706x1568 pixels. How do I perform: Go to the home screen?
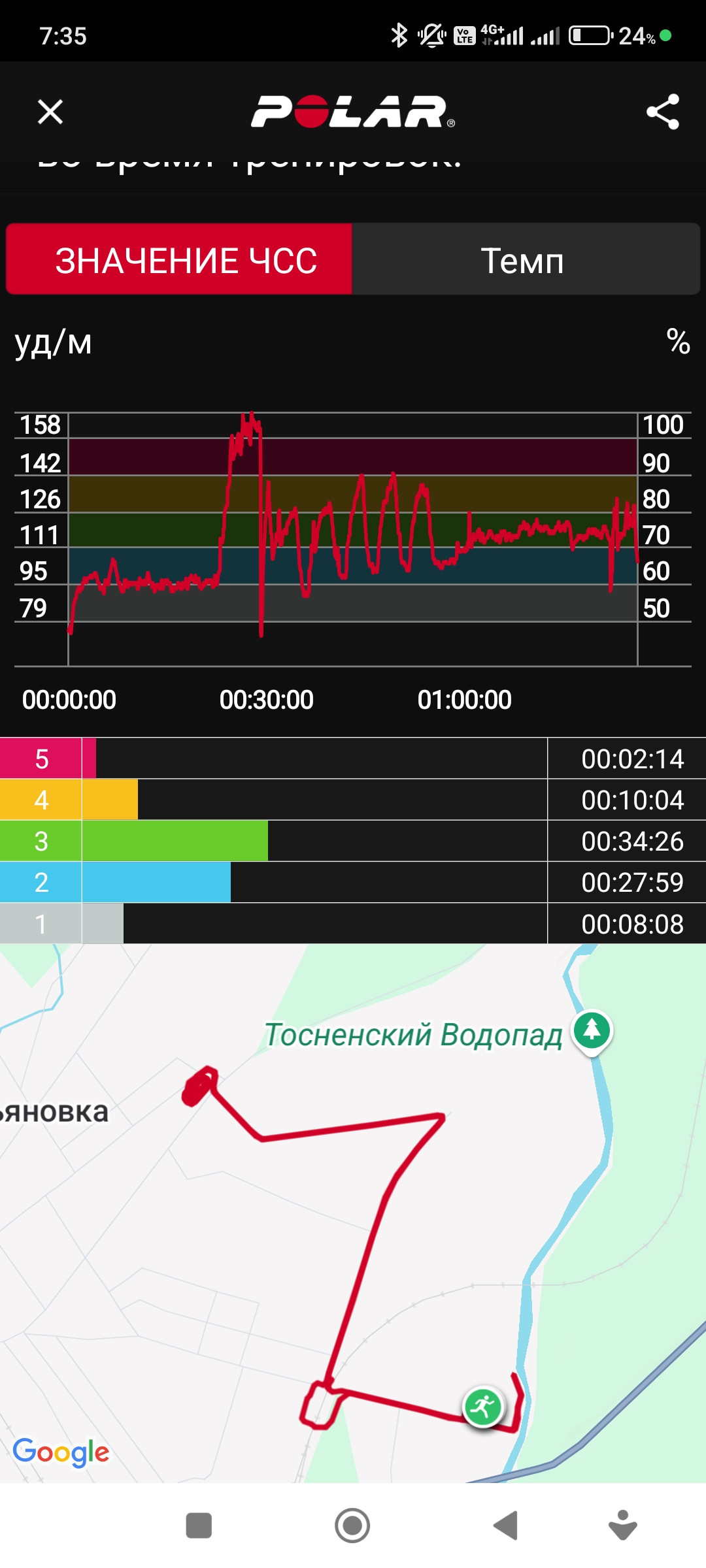(x=352, y=1526)
